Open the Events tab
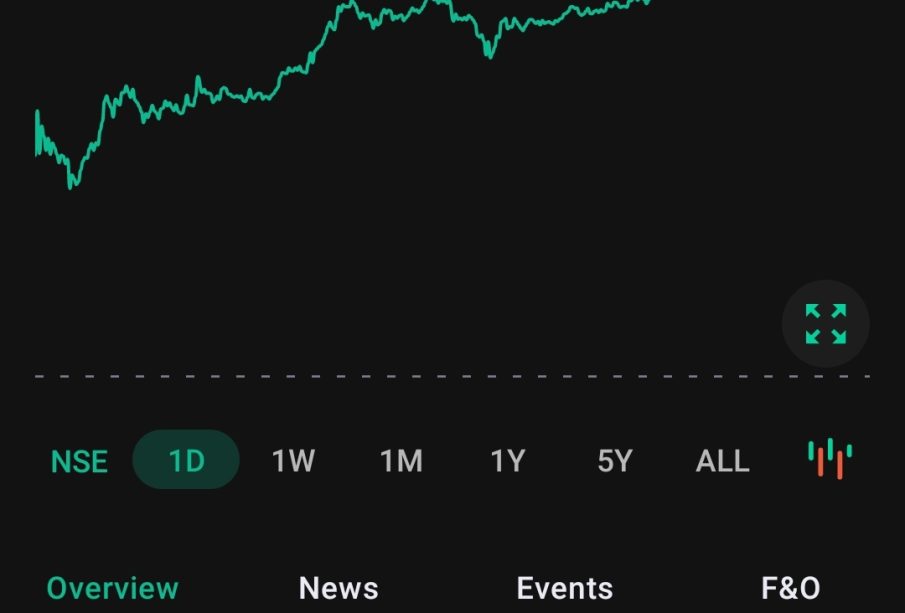Viewport: 905px width, 613px height. coord(564,588)
